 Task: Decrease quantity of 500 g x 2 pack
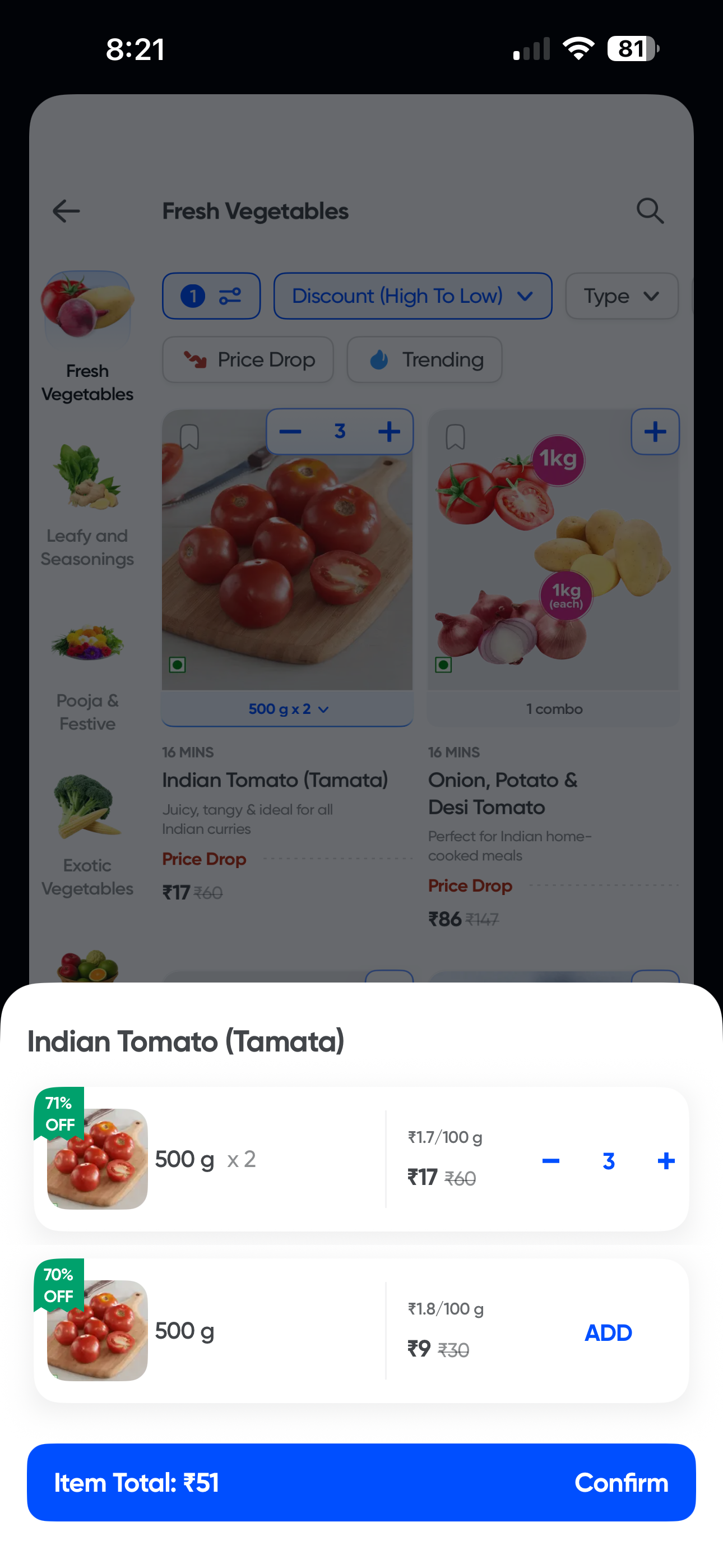tap(550, 1161)
